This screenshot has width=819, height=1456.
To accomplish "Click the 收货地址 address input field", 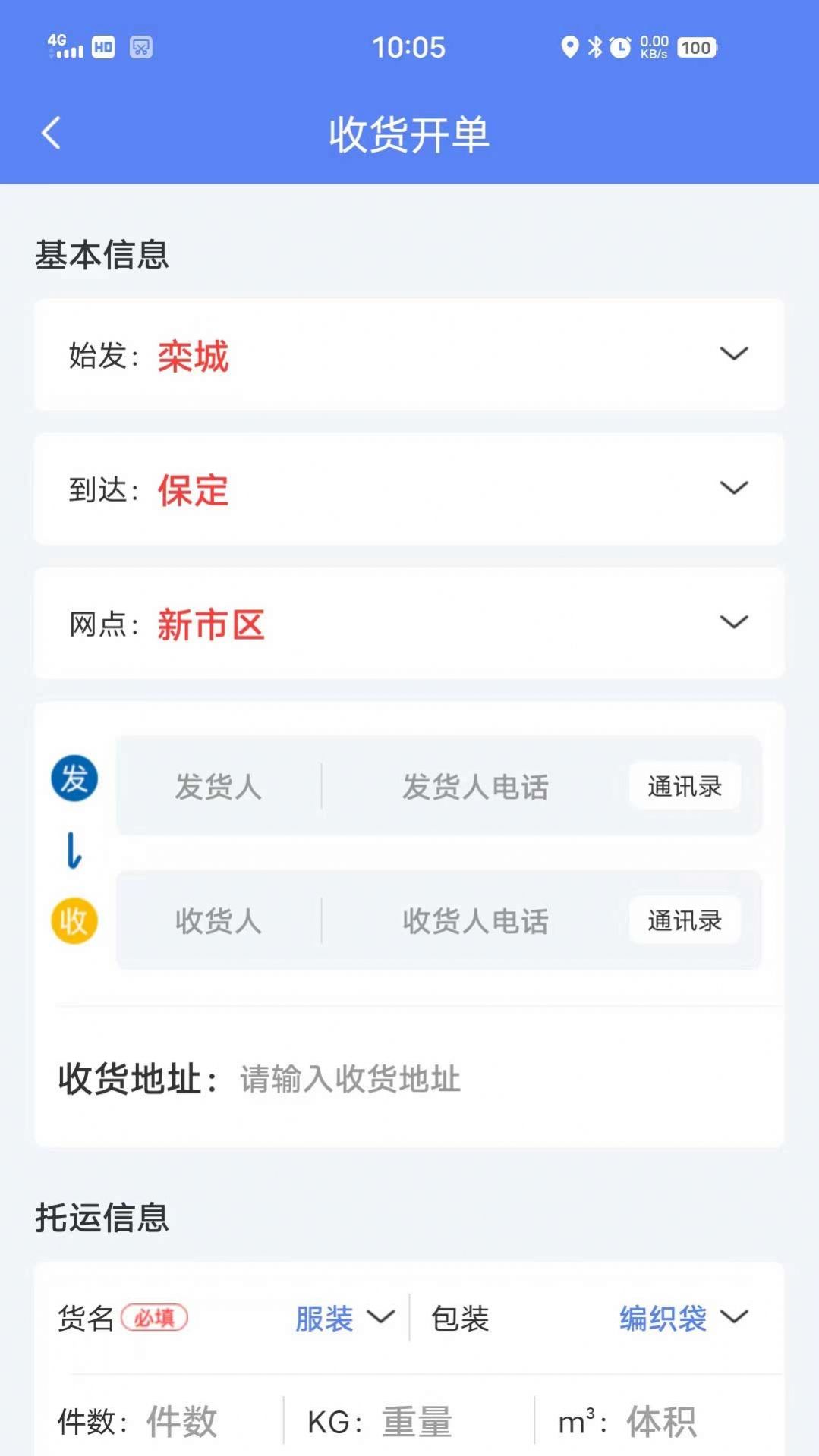I will click(x=349, y=1080).
